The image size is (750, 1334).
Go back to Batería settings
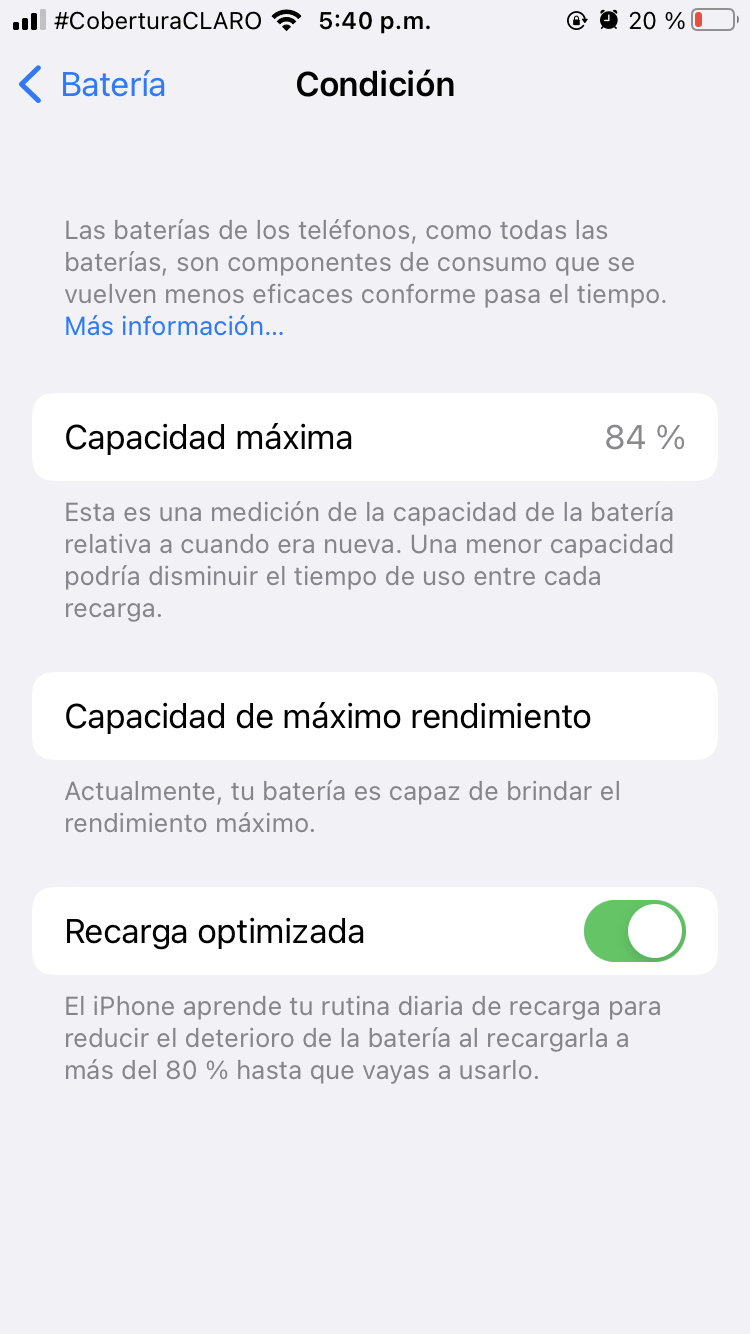pos(92,85)
